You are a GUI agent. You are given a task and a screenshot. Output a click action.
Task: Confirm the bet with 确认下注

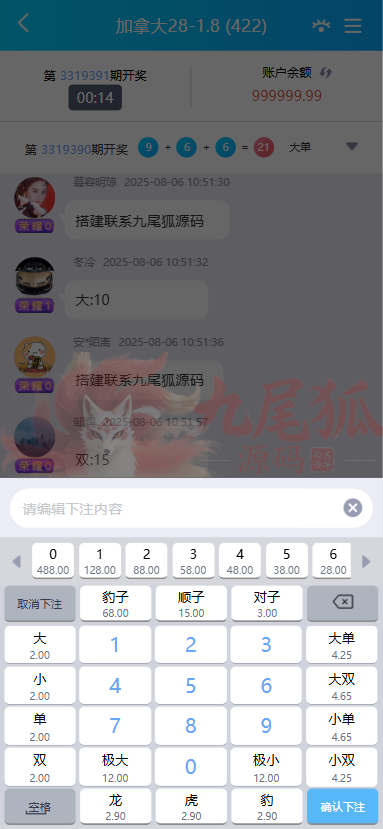click(342, 807)
